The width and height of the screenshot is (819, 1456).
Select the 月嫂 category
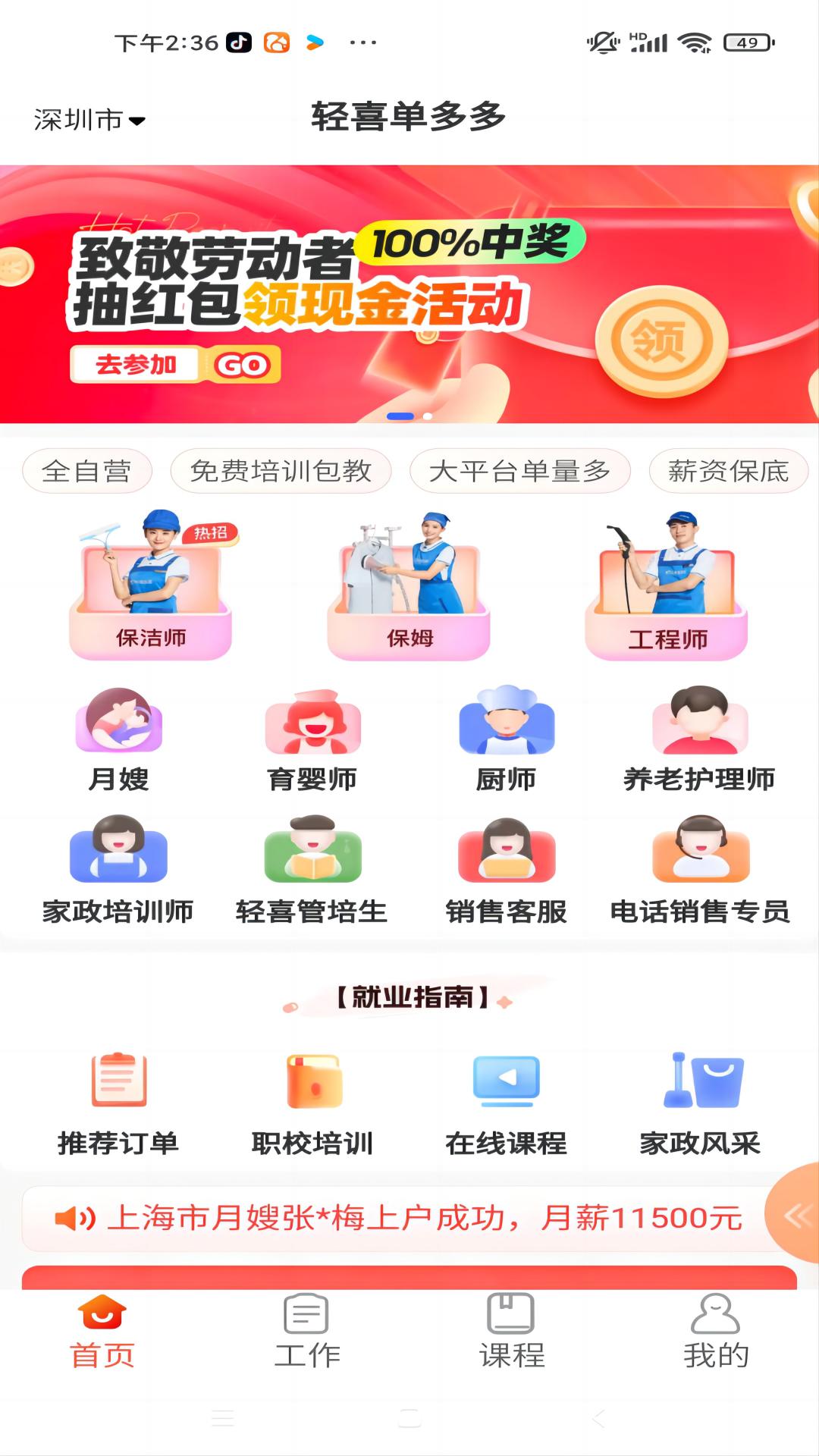tap(118, 739)
